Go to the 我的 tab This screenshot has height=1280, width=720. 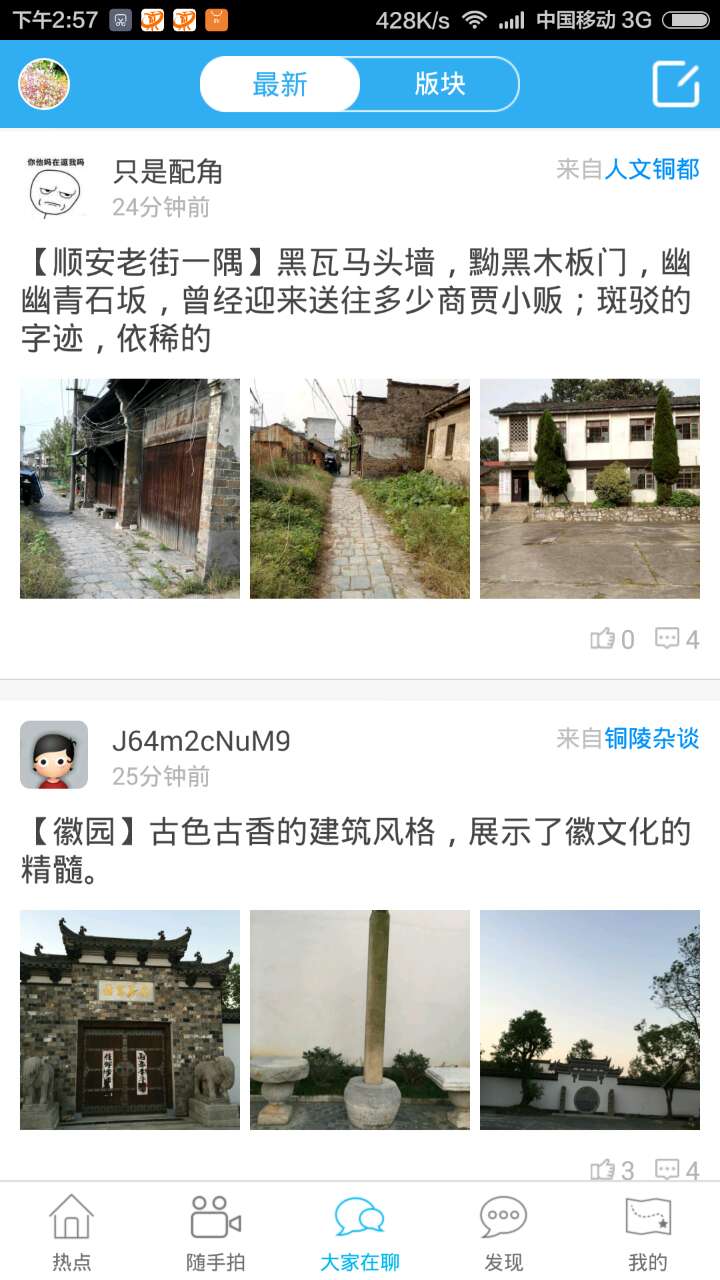648,1232
